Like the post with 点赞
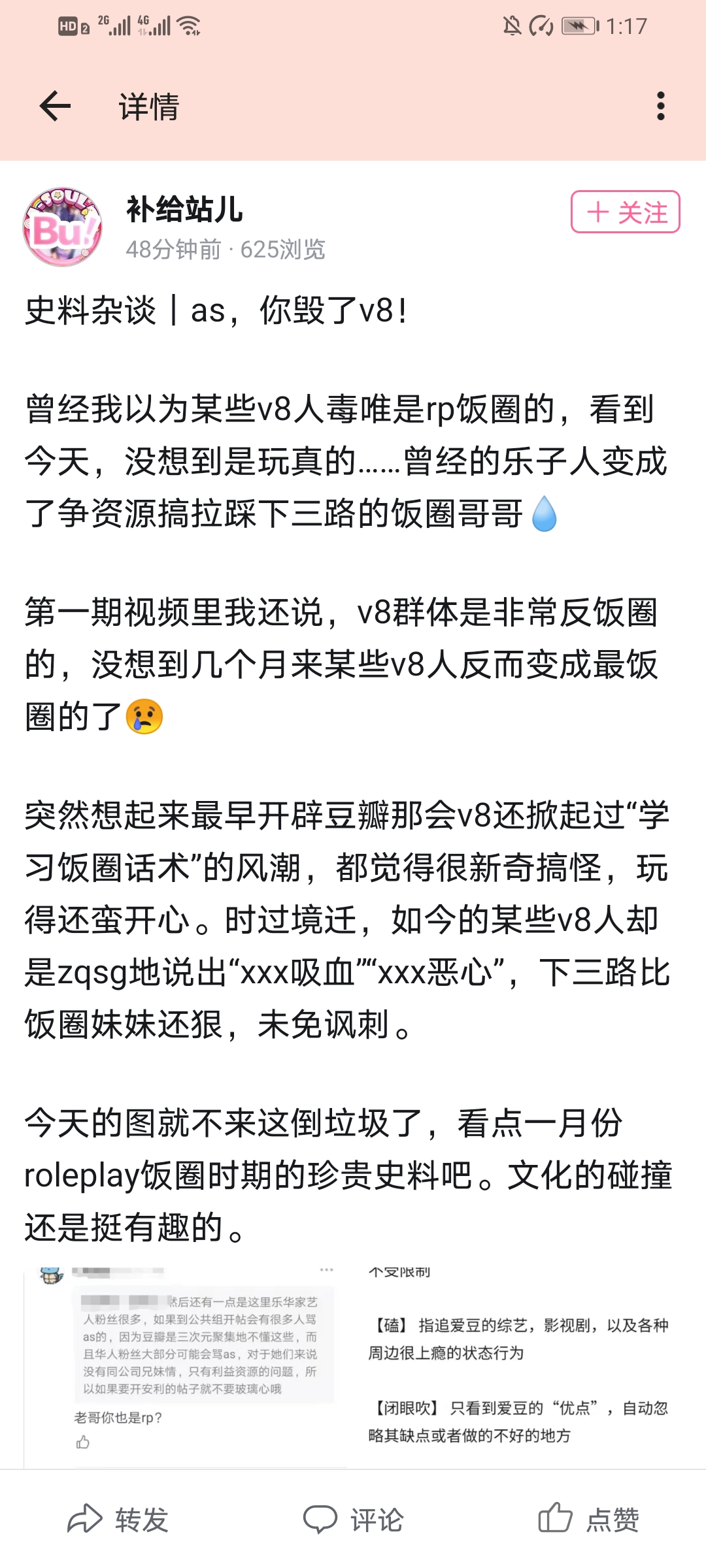 (x=588, y=1519)
